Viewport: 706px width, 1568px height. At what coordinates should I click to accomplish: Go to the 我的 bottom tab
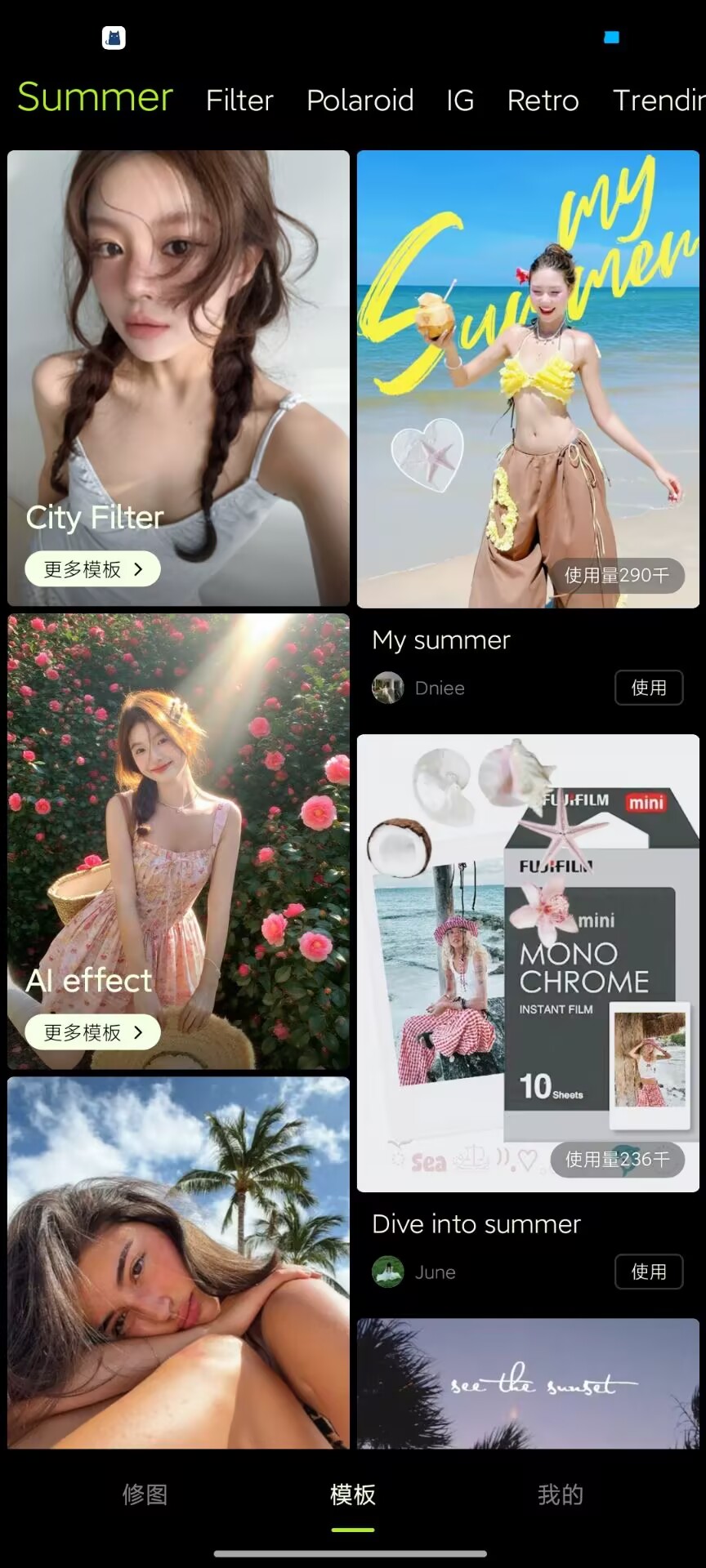coord(561,1494)
